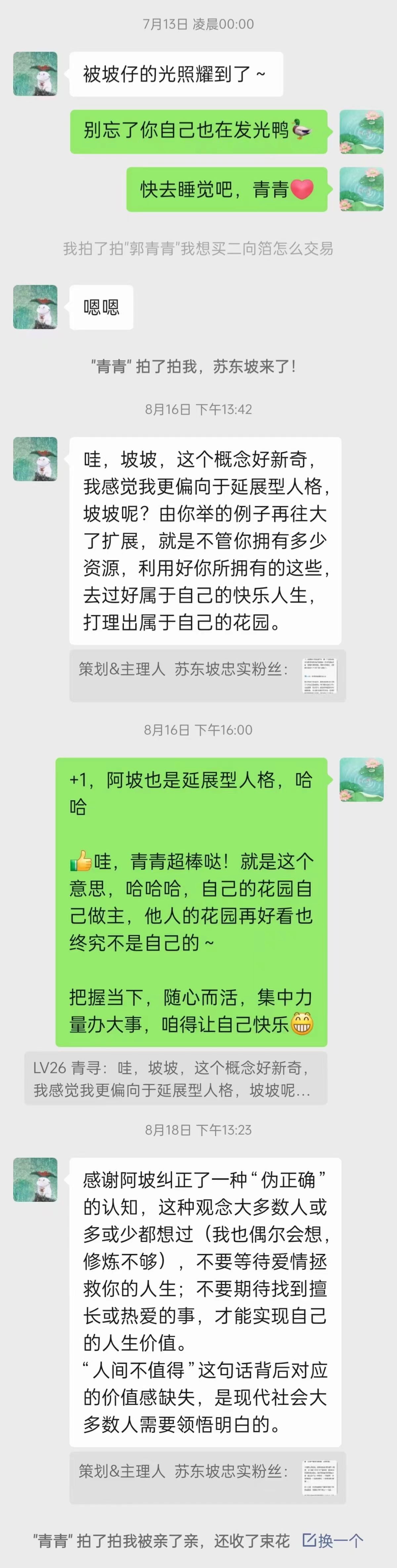The width and height of the screenshot is (397, 1568).
Task: Open quoted LV26 青寻 message preview
Action: coord(175,1078)
